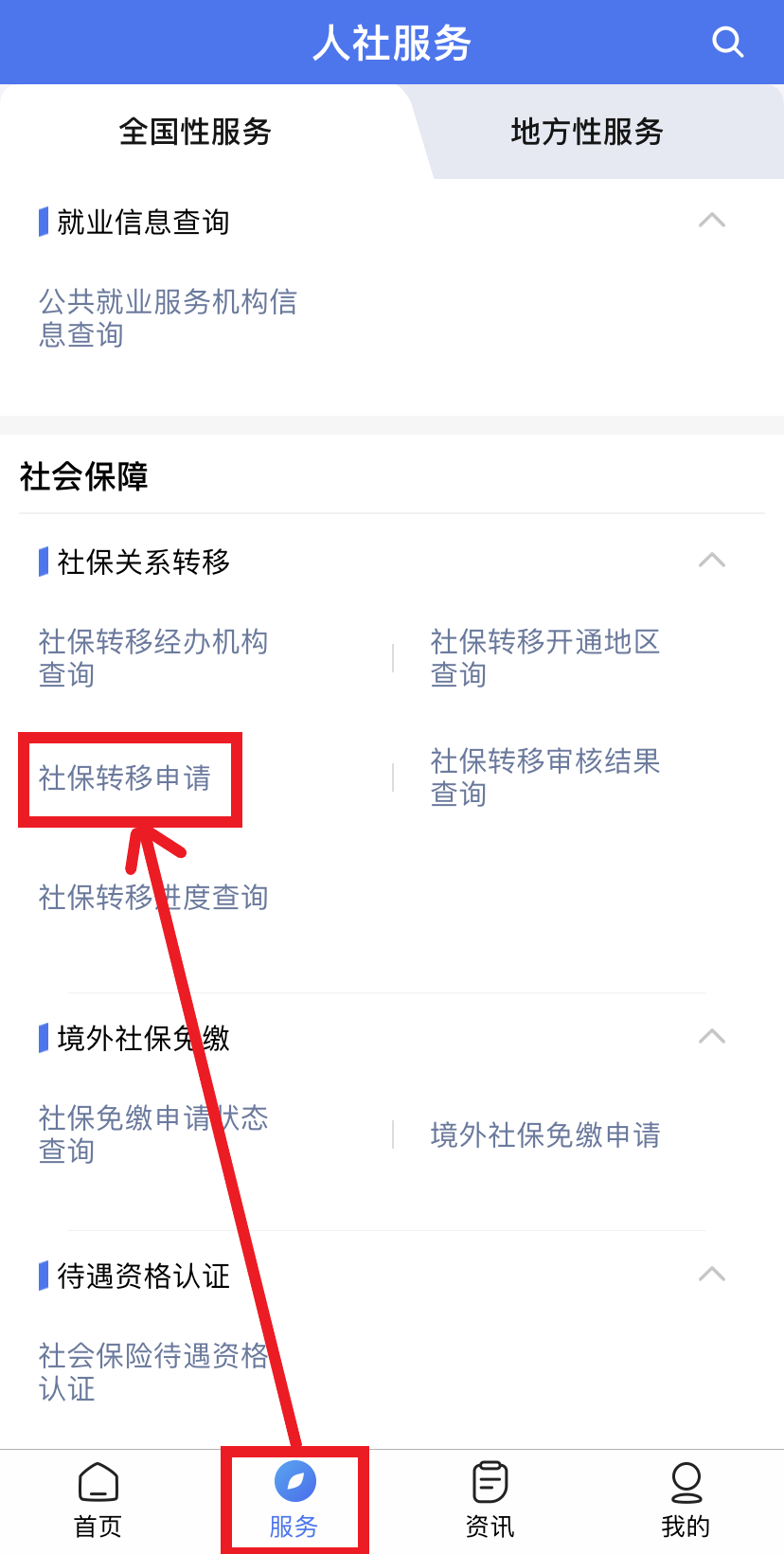Open 社保免缴申请状态查询

(x=153, y=1134)
